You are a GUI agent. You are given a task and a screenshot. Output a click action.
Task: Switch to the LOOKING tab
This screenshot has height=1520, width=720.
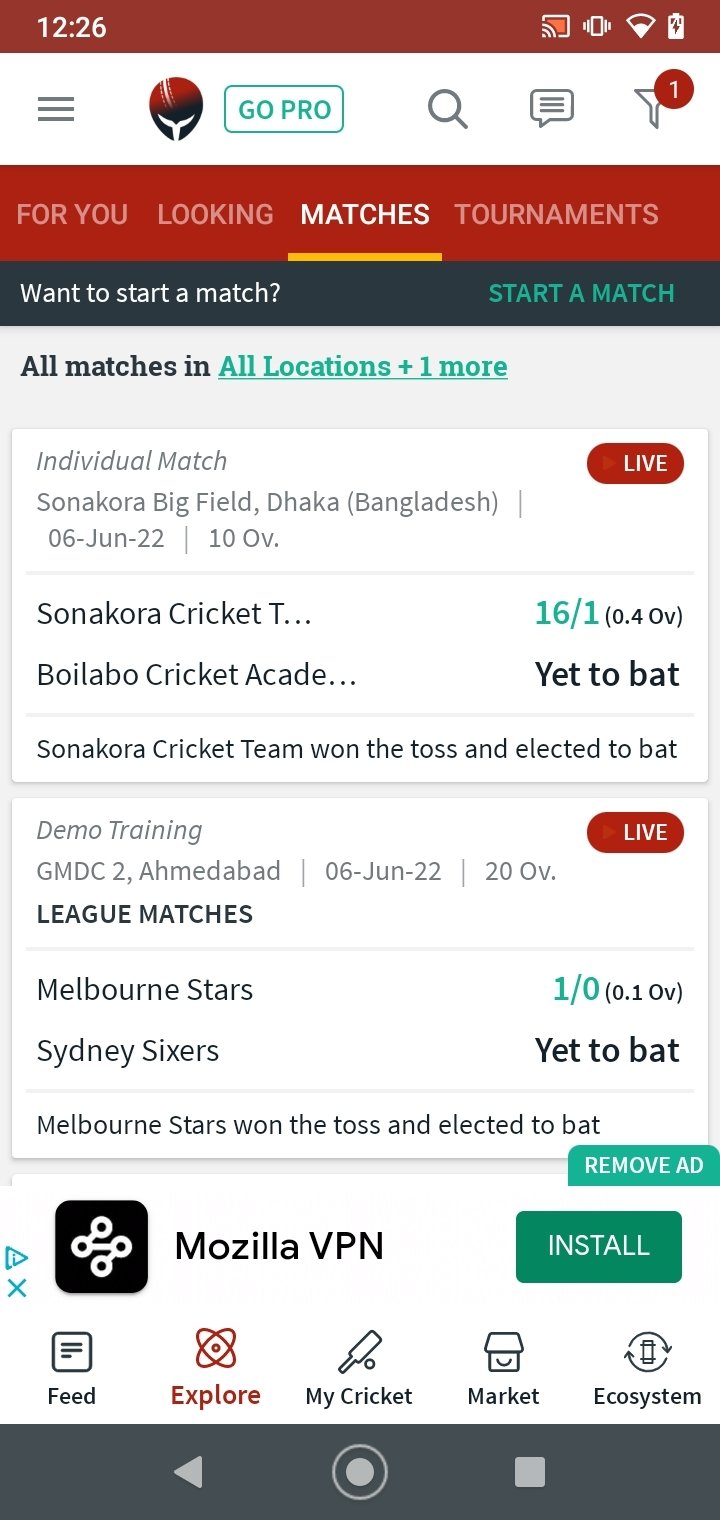[215, 214]
